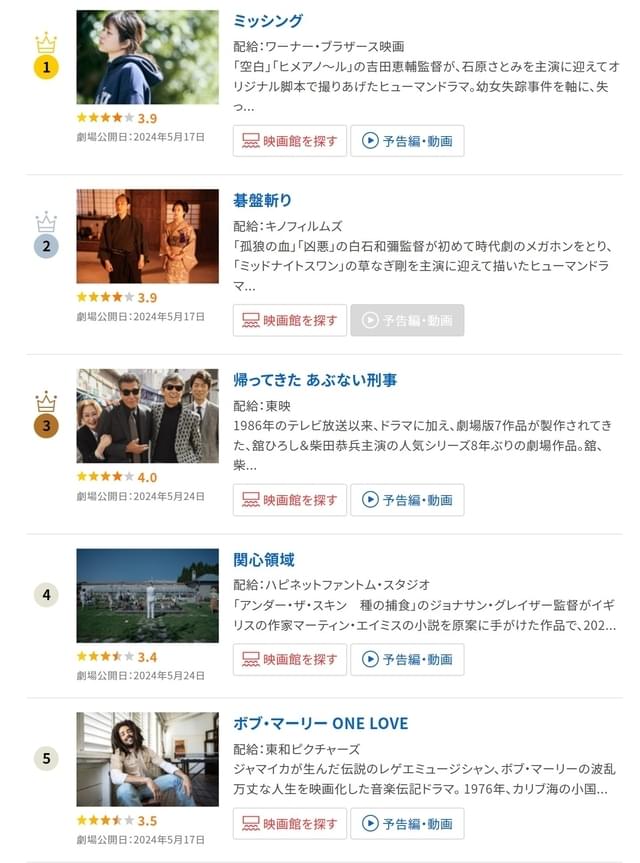Find theaters showing 碁盤斬り
This screenshot has height=863, width=640.
[x=290, y=320]
